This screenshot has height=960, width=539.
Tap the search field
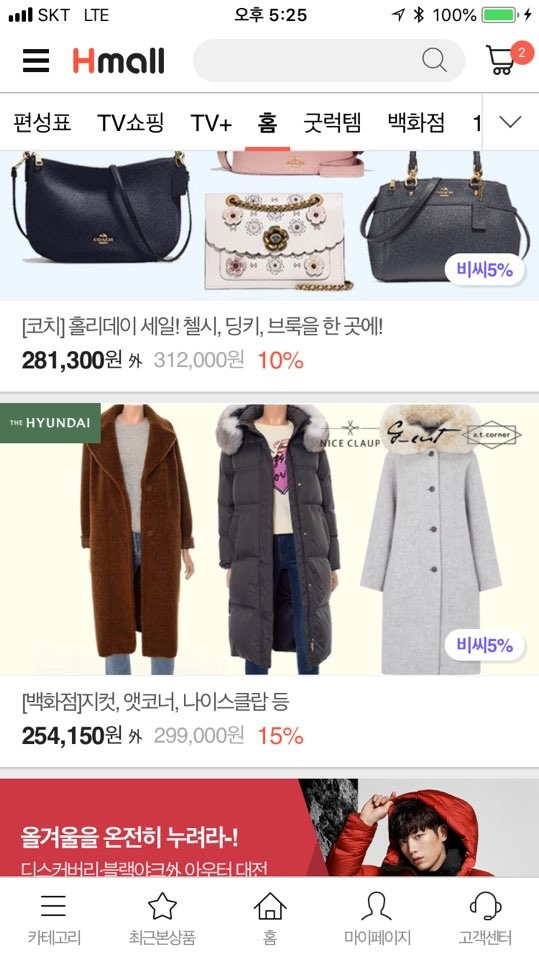click(329, 60)
